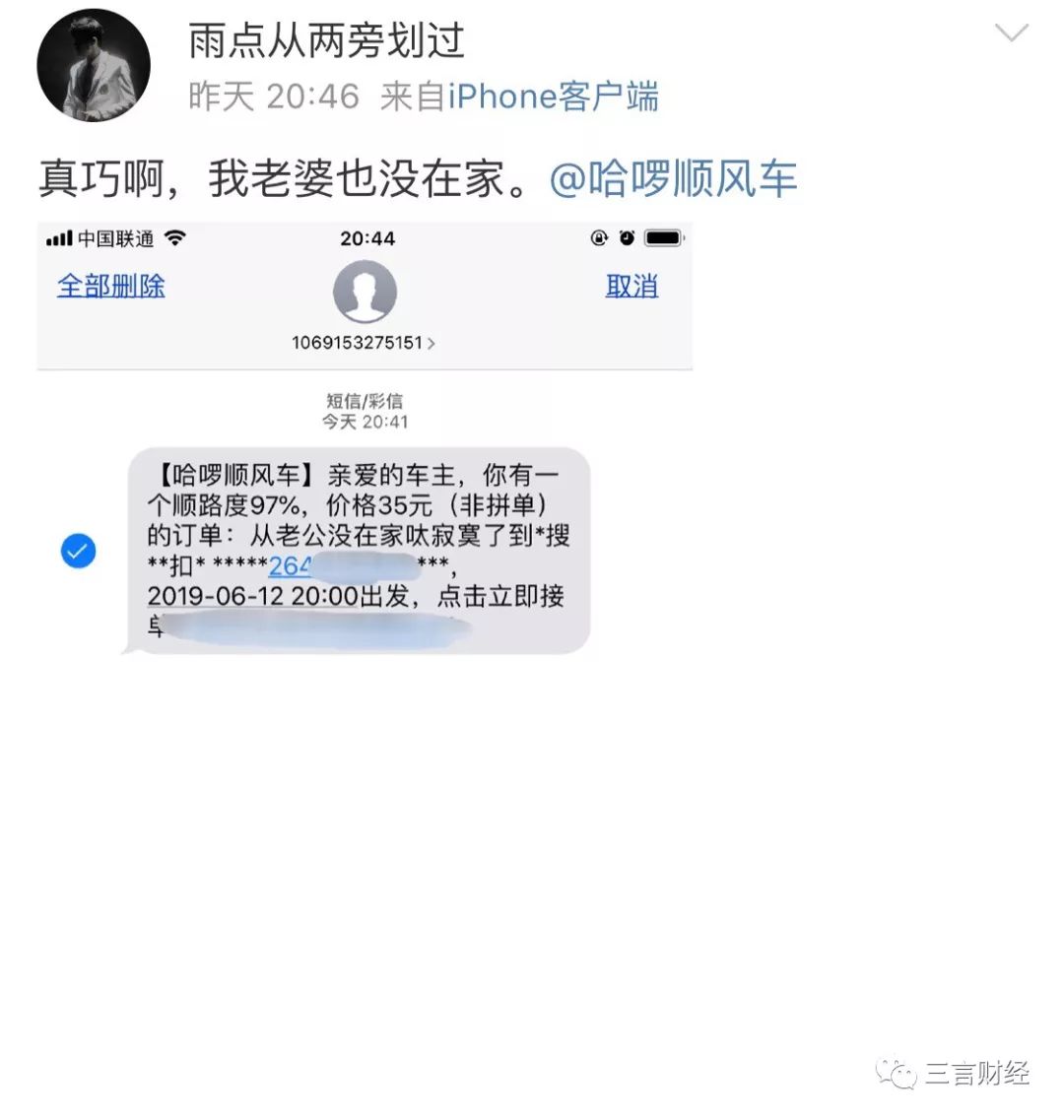Open the poster's profile avatar

pos(94,65)
